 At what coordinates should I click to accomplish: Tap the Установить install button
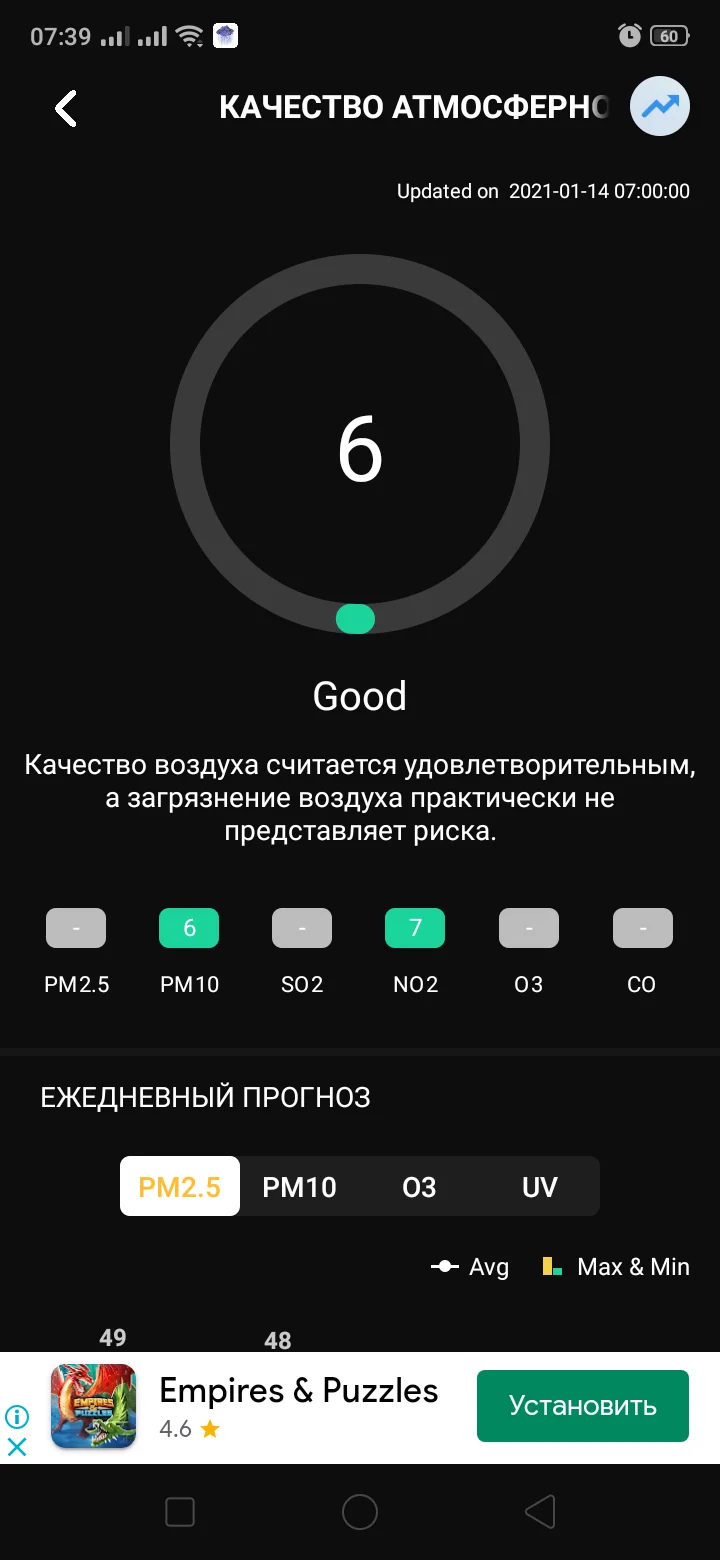582,1405
